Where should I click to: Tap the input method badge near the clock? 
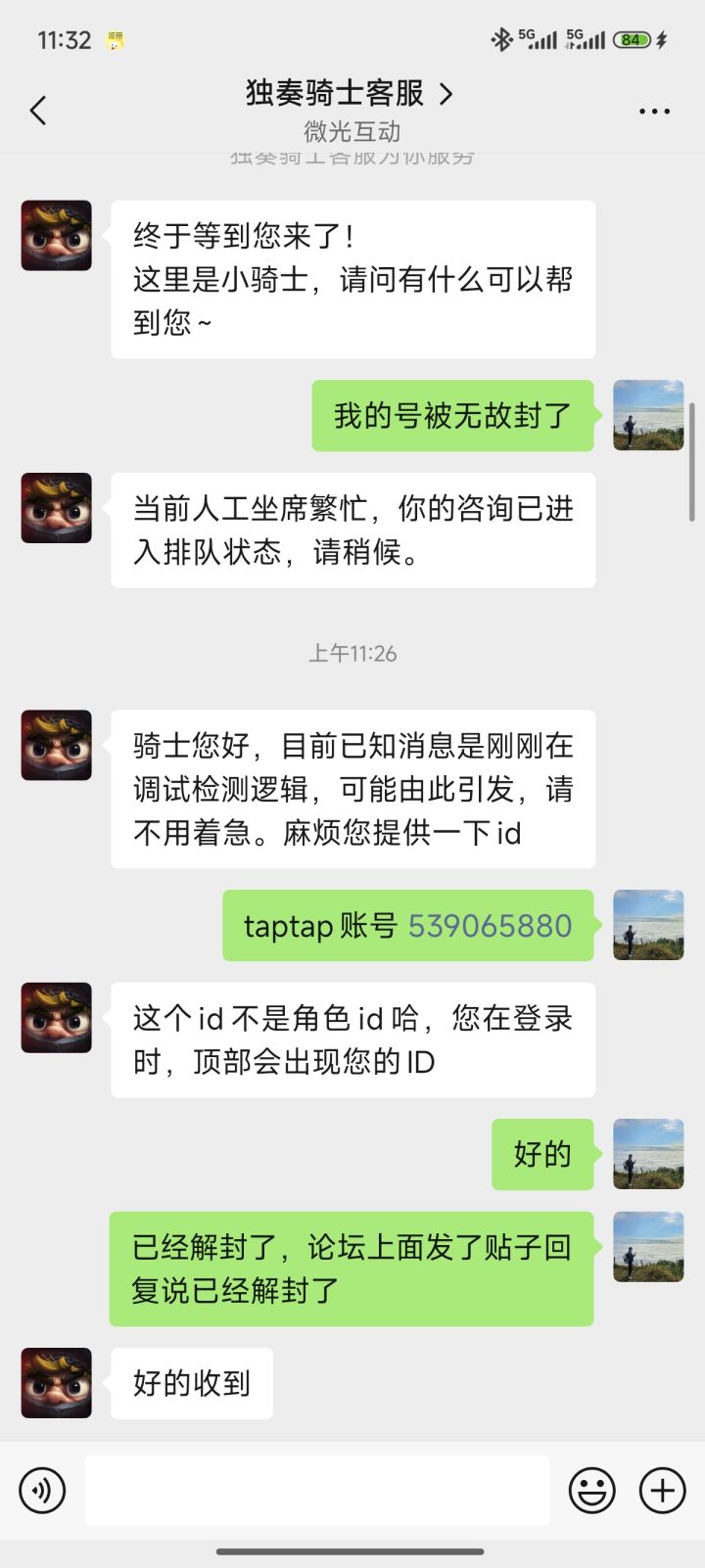[x=116, y=40]
